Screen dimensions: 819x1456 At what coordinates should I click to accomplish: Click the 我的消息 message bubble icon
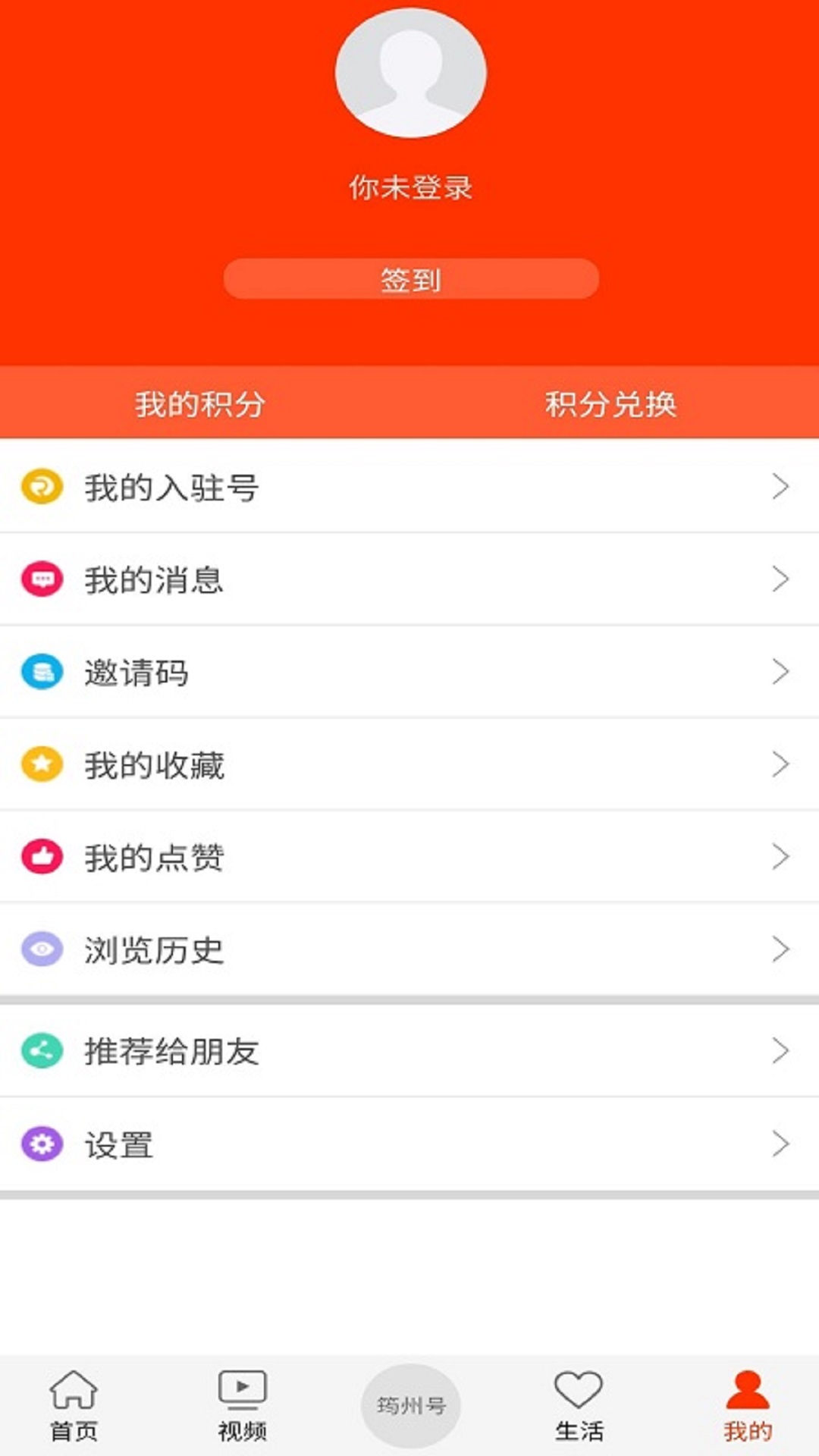pyautogui.click(x=43, y=581)
